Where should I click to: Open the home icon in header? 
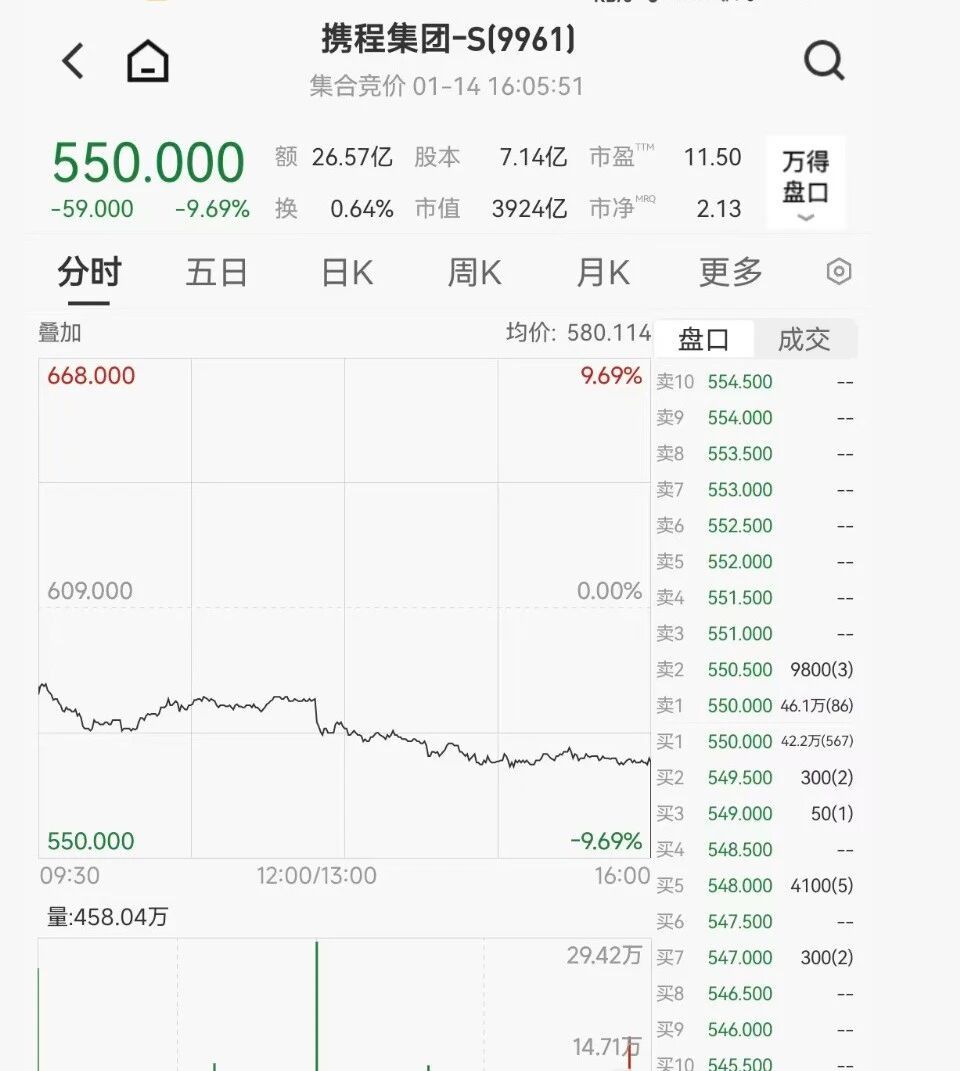pyautogui.click(x=148, y=62)
